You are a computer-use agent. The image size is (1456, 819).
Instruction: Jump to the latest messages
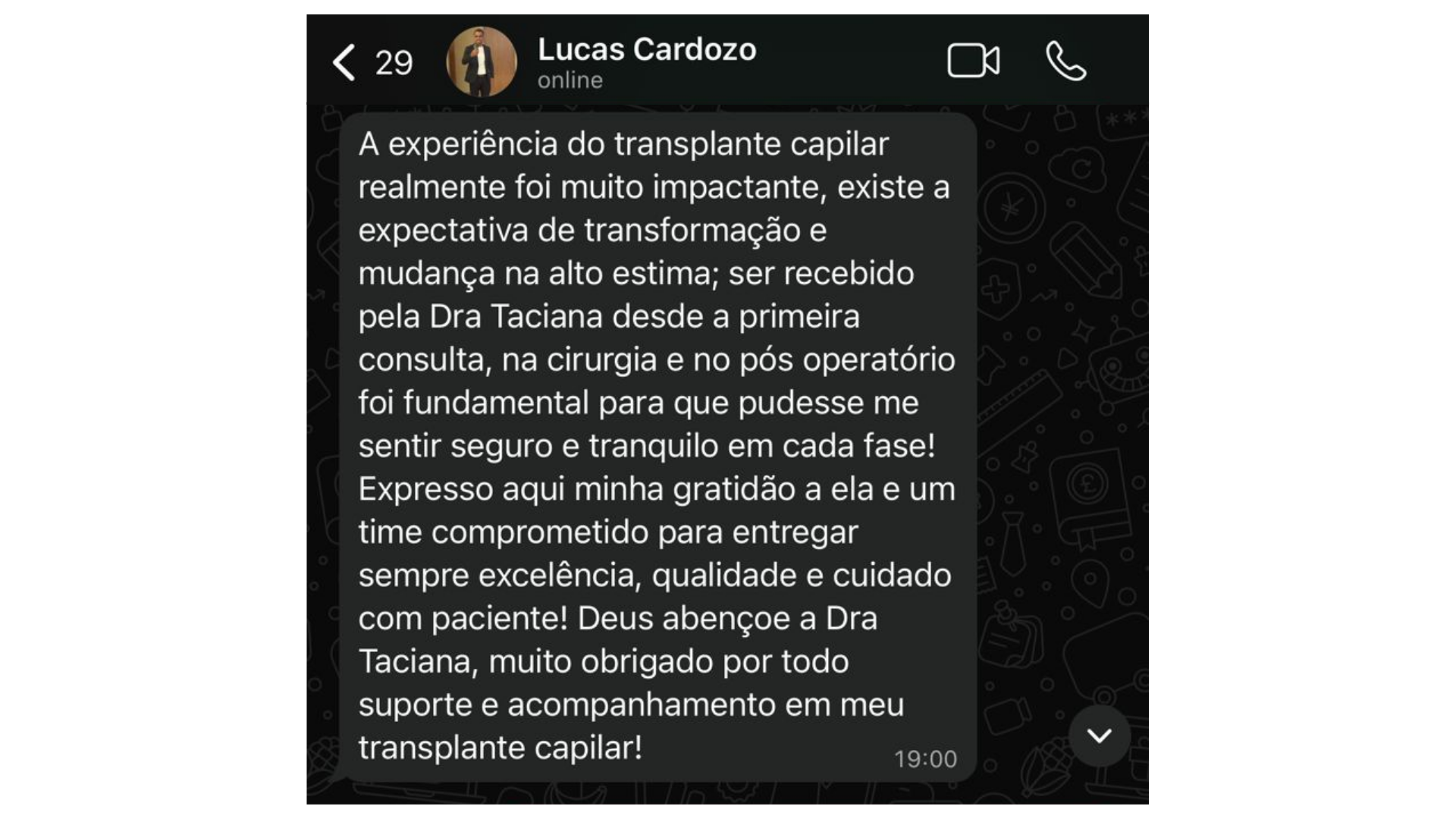[x=1099, y=735]
